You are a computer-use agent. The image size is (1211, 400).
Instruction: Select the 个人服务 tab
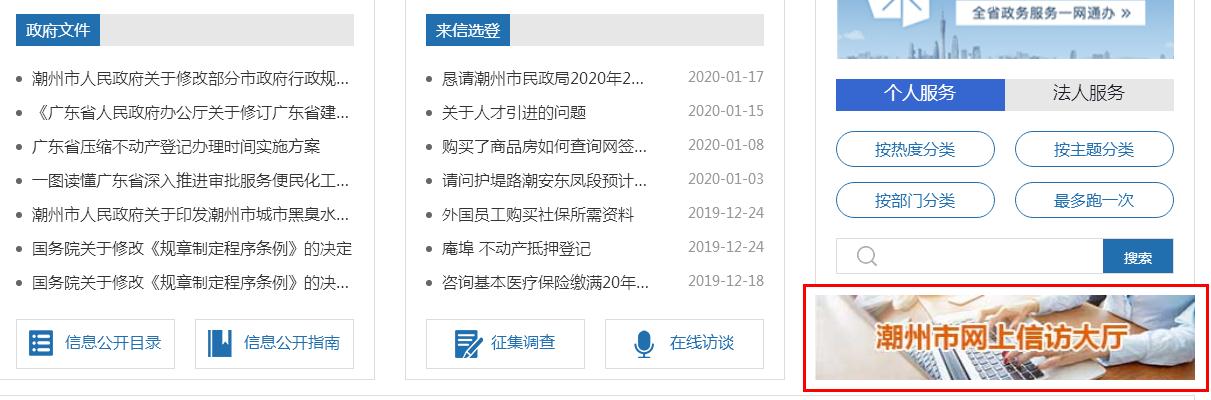pyautogui.click(x=919, y=94)
